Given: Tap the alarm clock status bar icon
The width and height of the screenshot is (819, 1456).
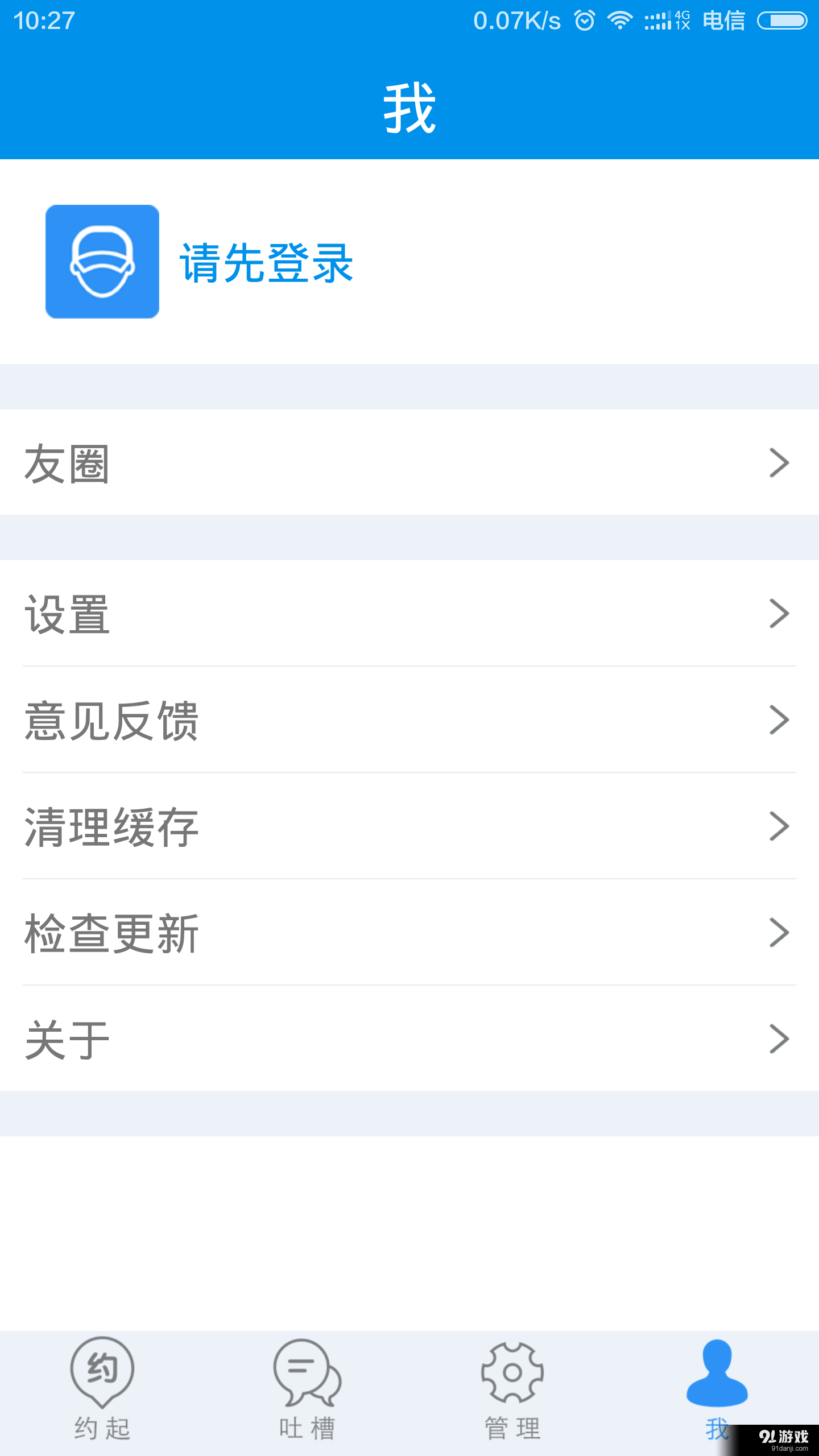Looking at the screenshot, I should (x=584, y=20).
